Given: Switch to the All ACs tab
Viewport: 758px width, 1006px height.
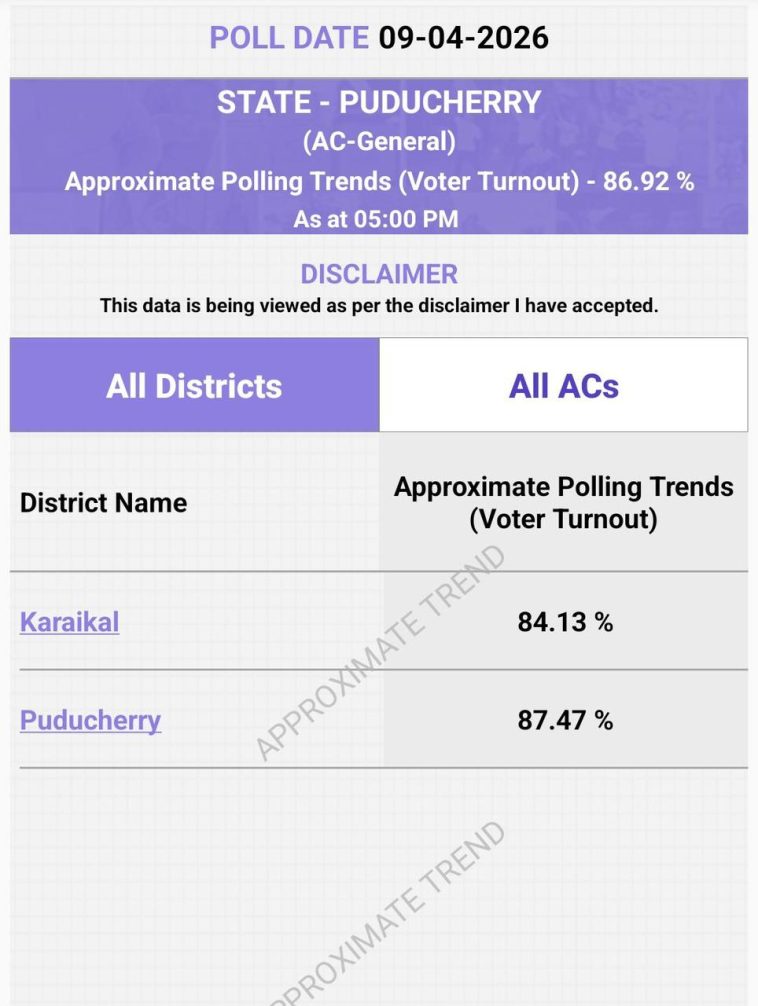Looking at the screenshot, I should point(563,386).
